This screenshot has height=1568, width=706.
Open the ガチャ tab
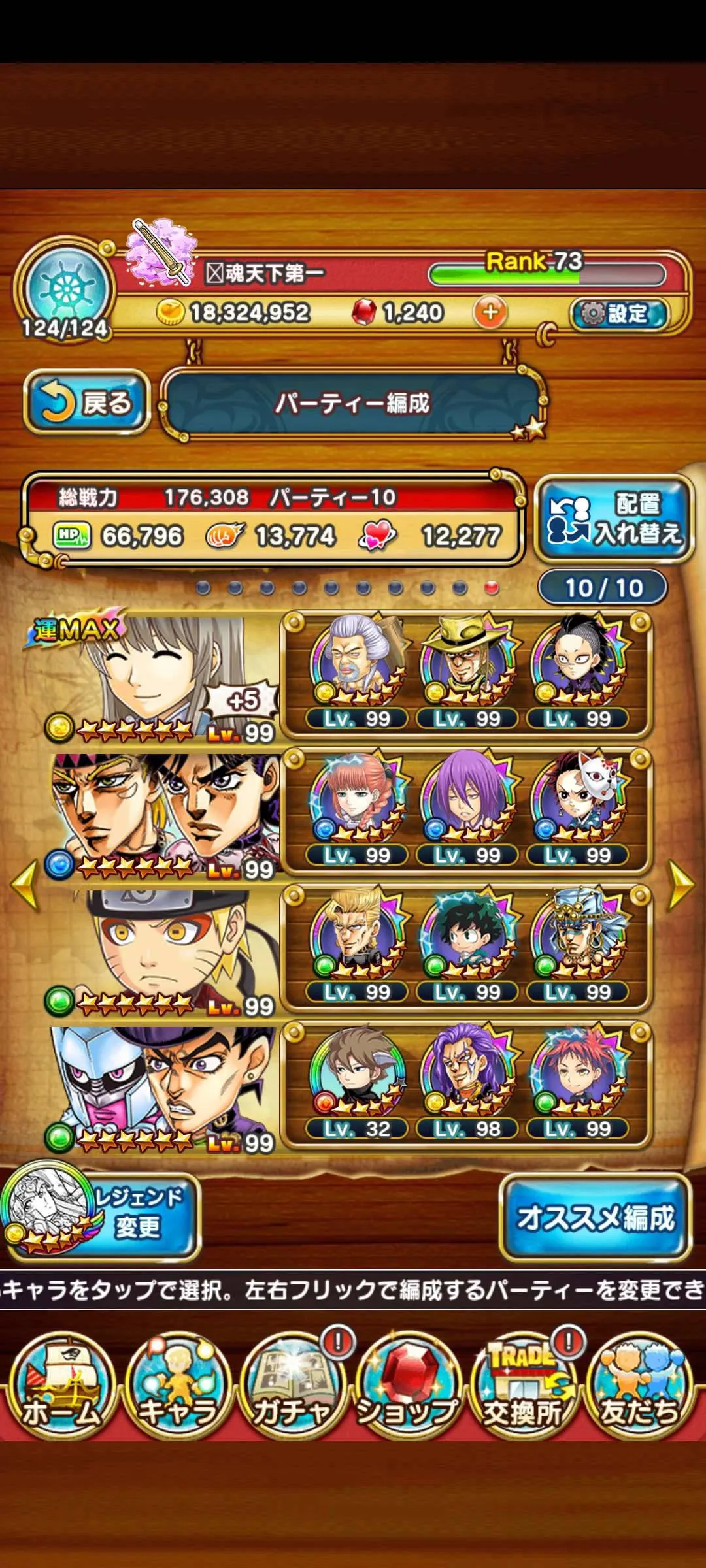click(x=292, y=1386)
